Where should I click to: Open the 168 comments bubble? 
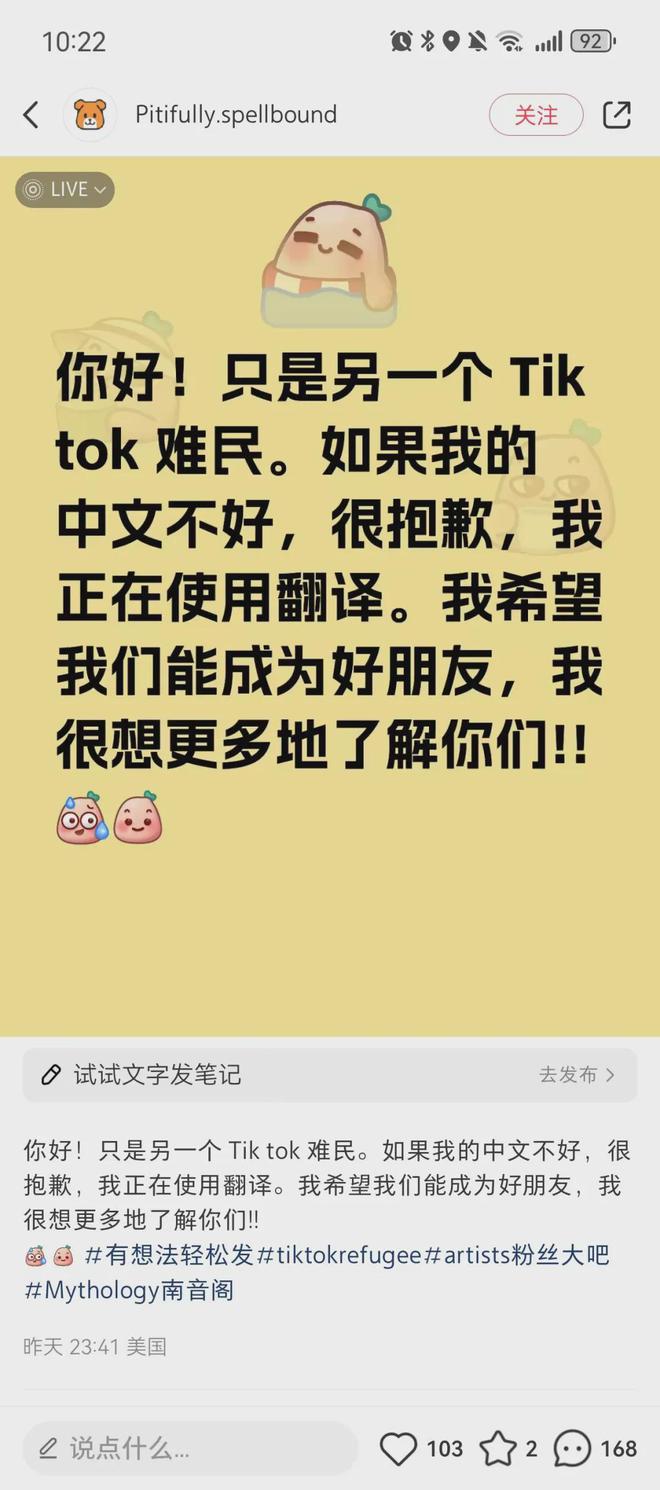point(573,1448)
